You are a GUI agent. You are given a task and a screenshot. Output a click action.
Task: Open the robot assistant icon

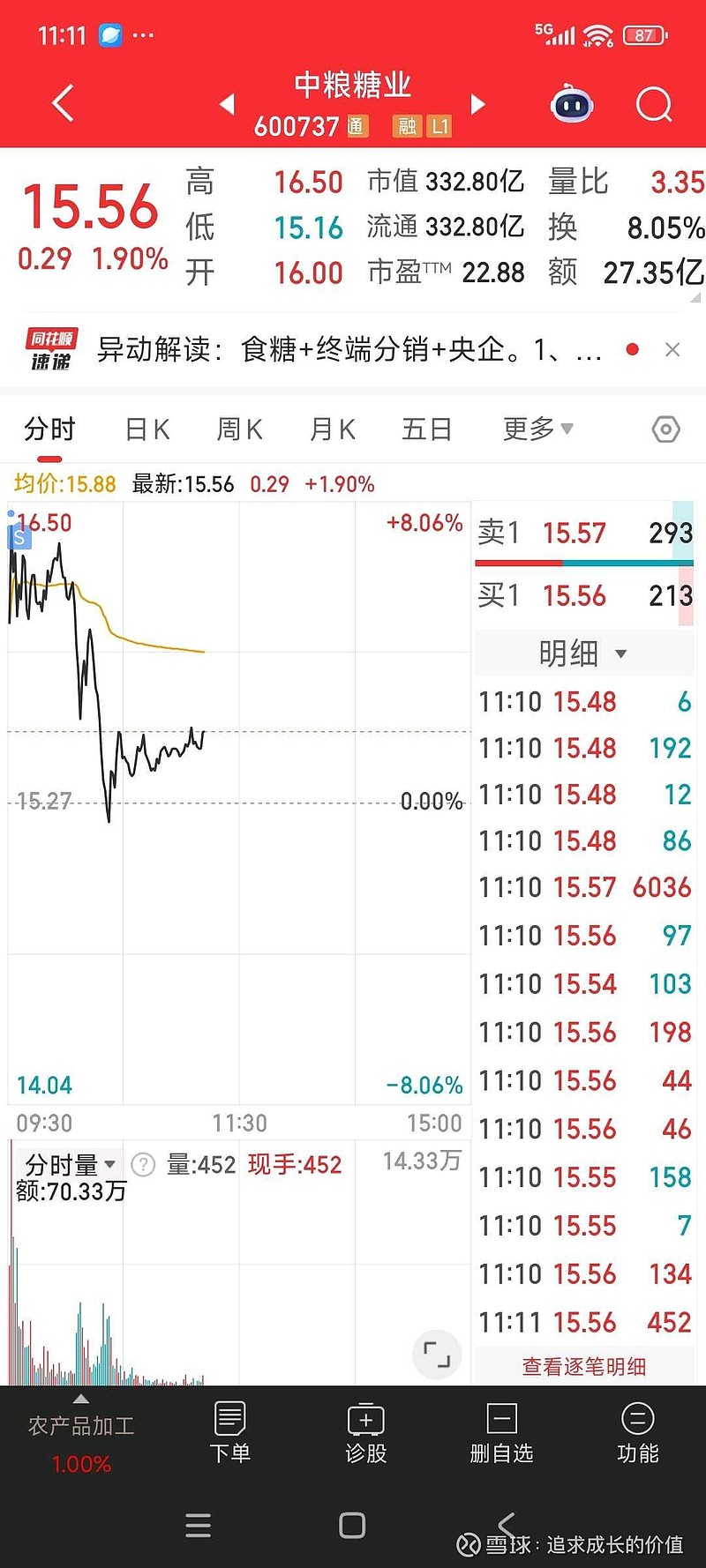pos(572,105)
